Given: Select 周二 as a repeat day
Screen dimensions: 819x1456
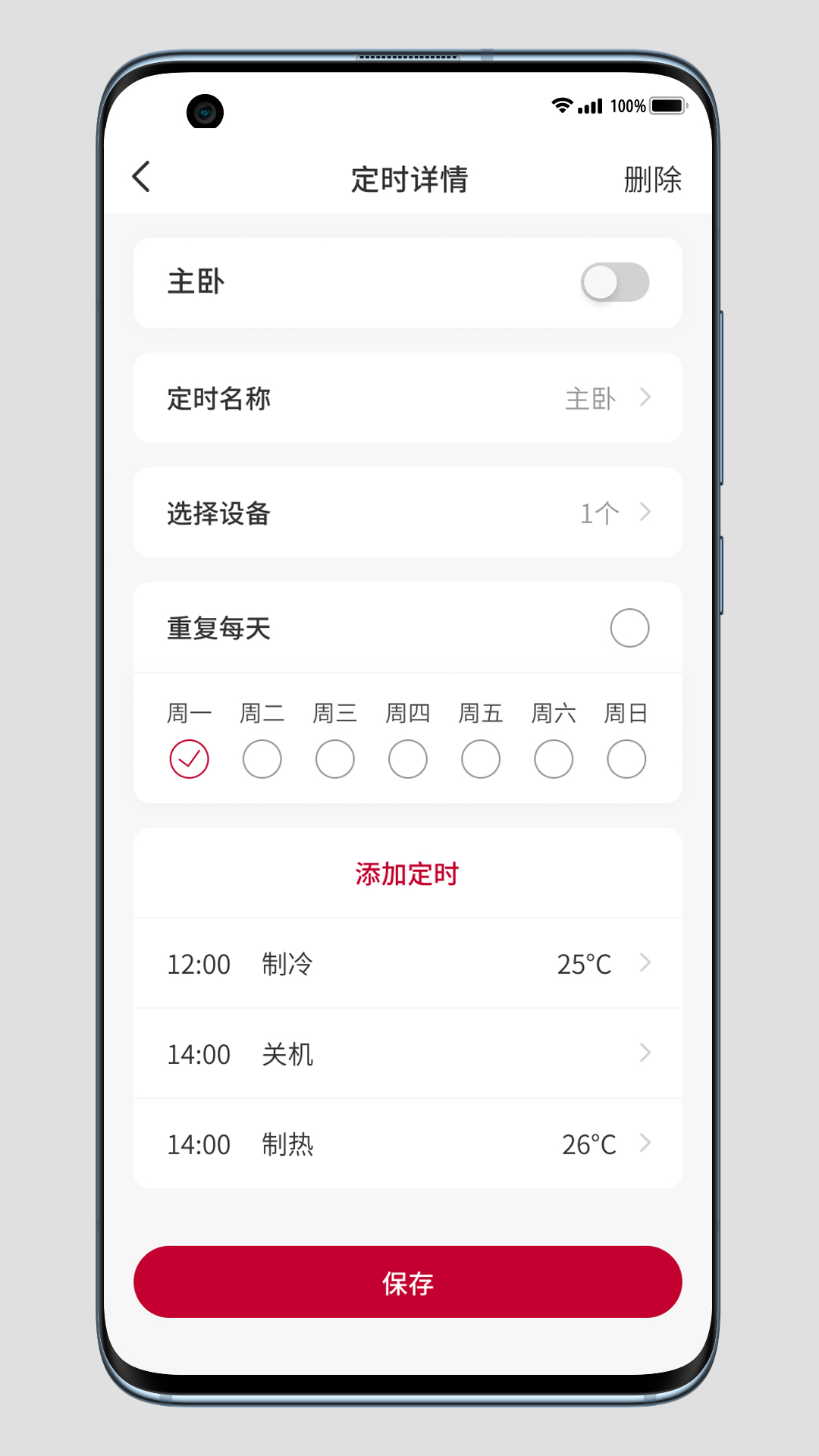Looking at the screenshot, I should click(x=262, y=758).
